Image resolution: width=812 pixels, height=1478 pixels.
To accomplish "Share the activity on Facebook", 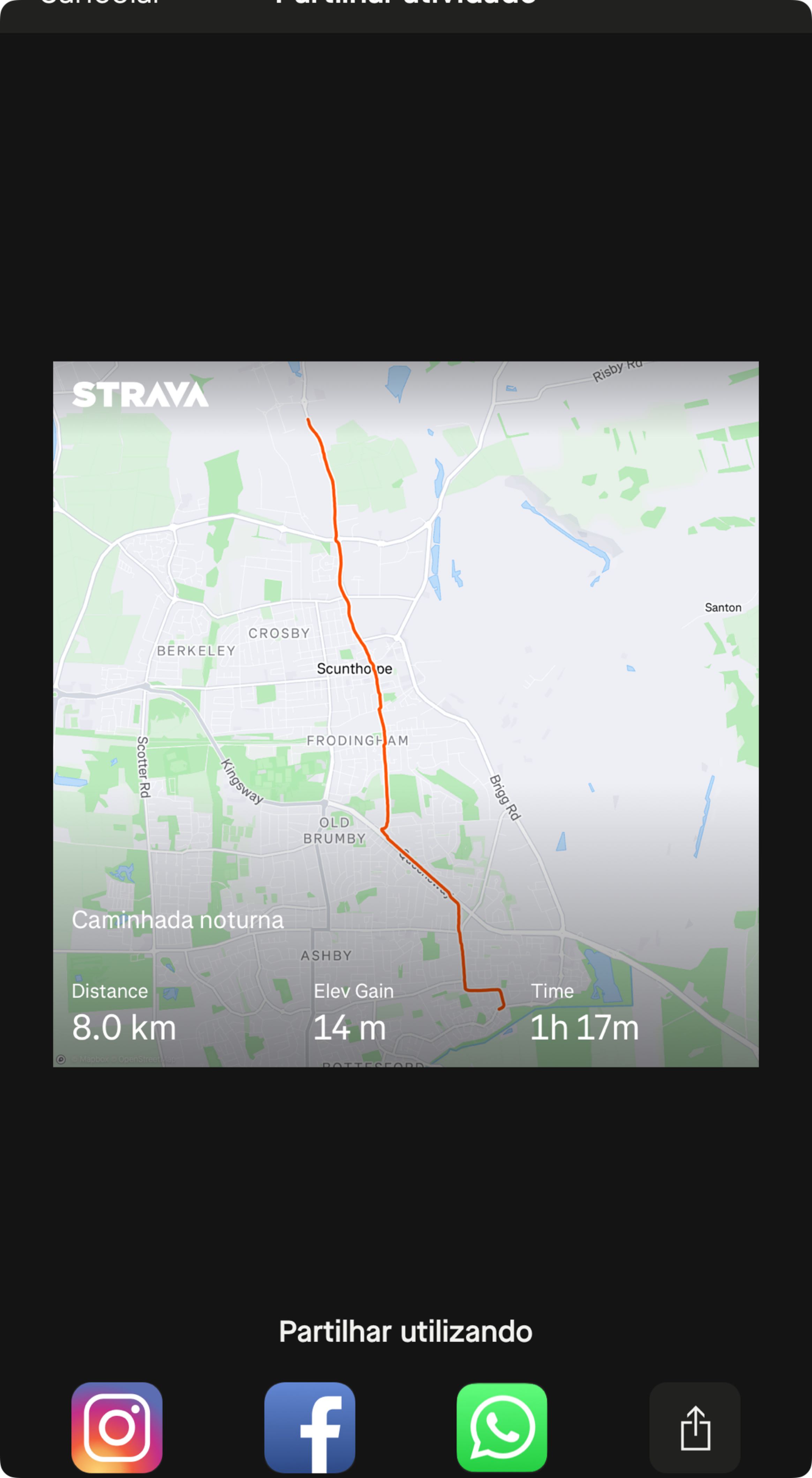I will point(310,1427).
